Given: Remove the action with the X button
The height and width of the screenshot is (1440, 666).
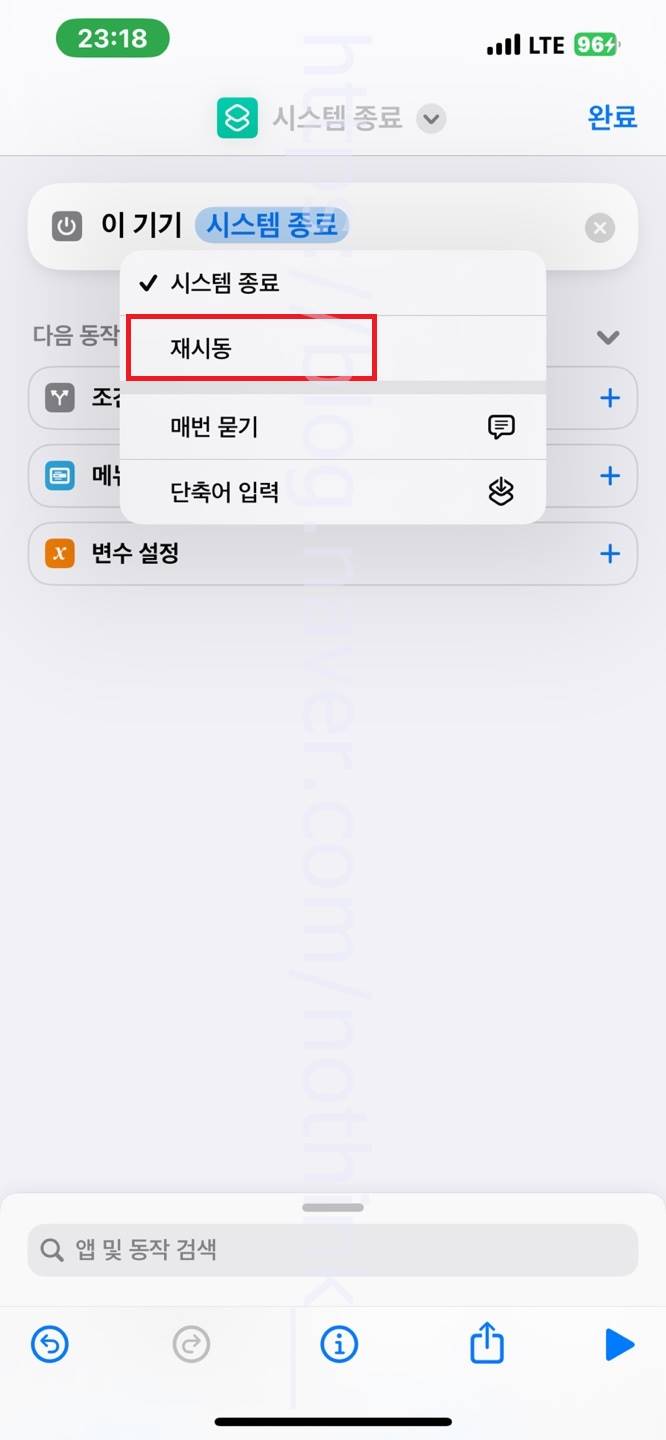Looking at the screenshot, I should (599, 228).
